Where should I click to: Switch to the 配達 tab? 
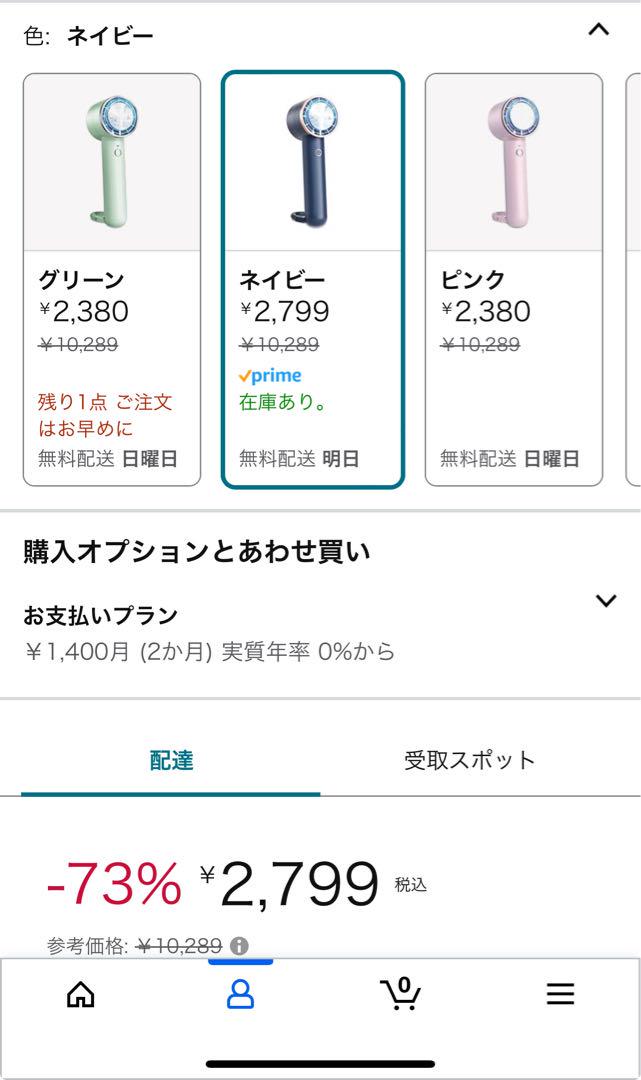click(x=171, y=760)
